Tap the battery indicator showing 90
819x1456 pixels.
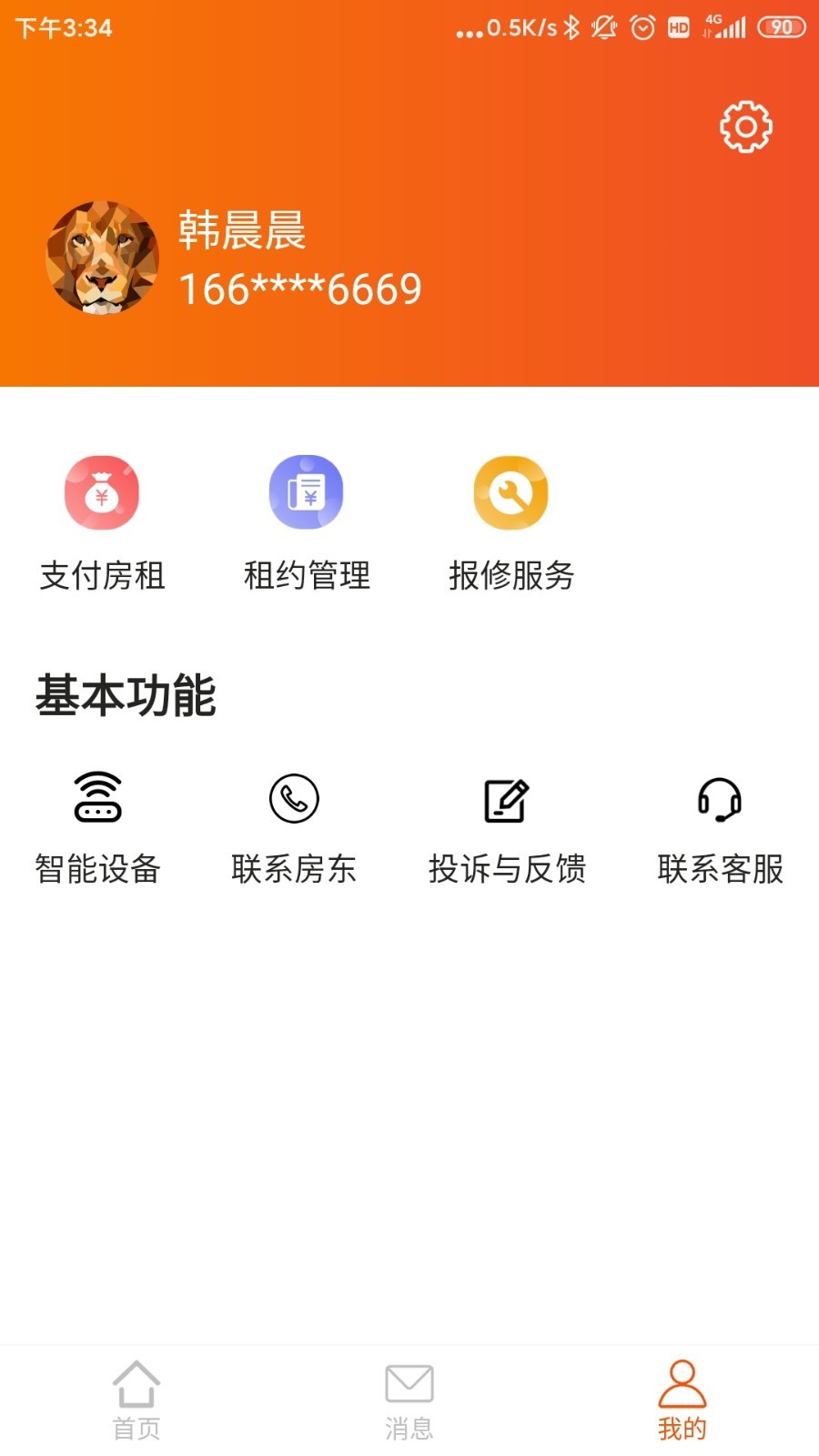[x=779, y=28]
